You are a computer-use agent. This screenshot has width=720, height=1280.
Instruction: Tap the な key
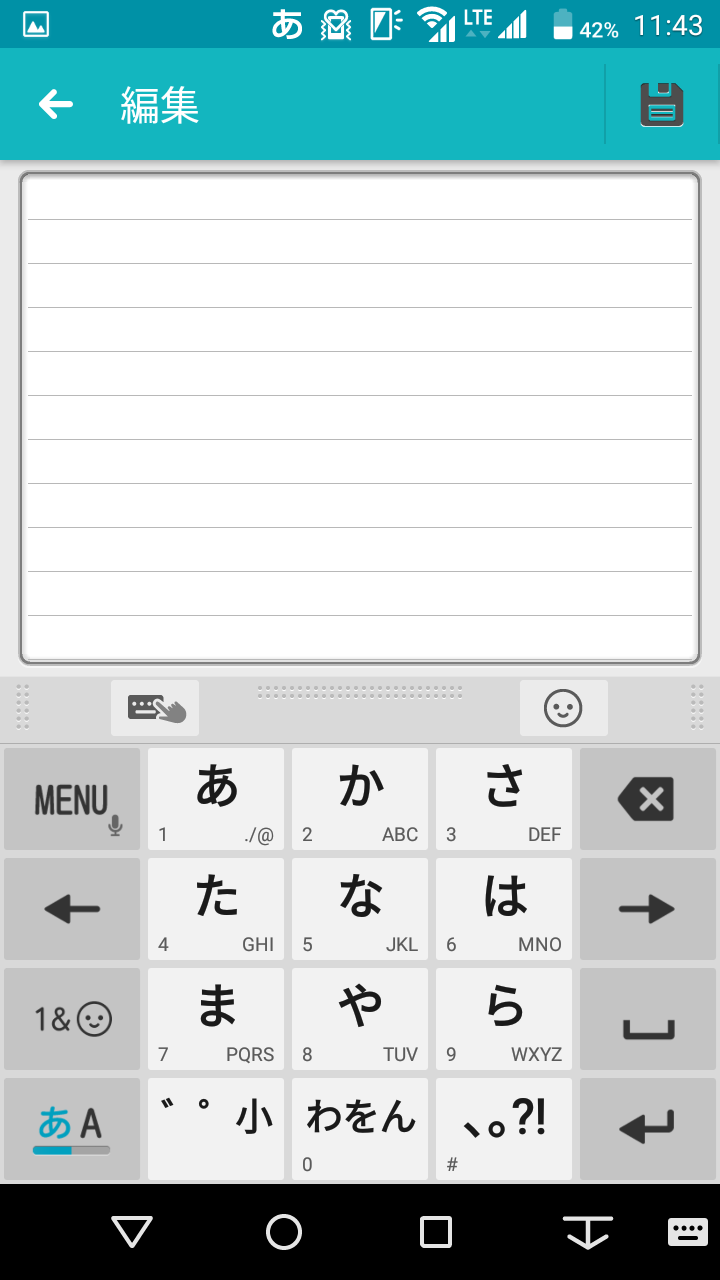coord(360,909)
